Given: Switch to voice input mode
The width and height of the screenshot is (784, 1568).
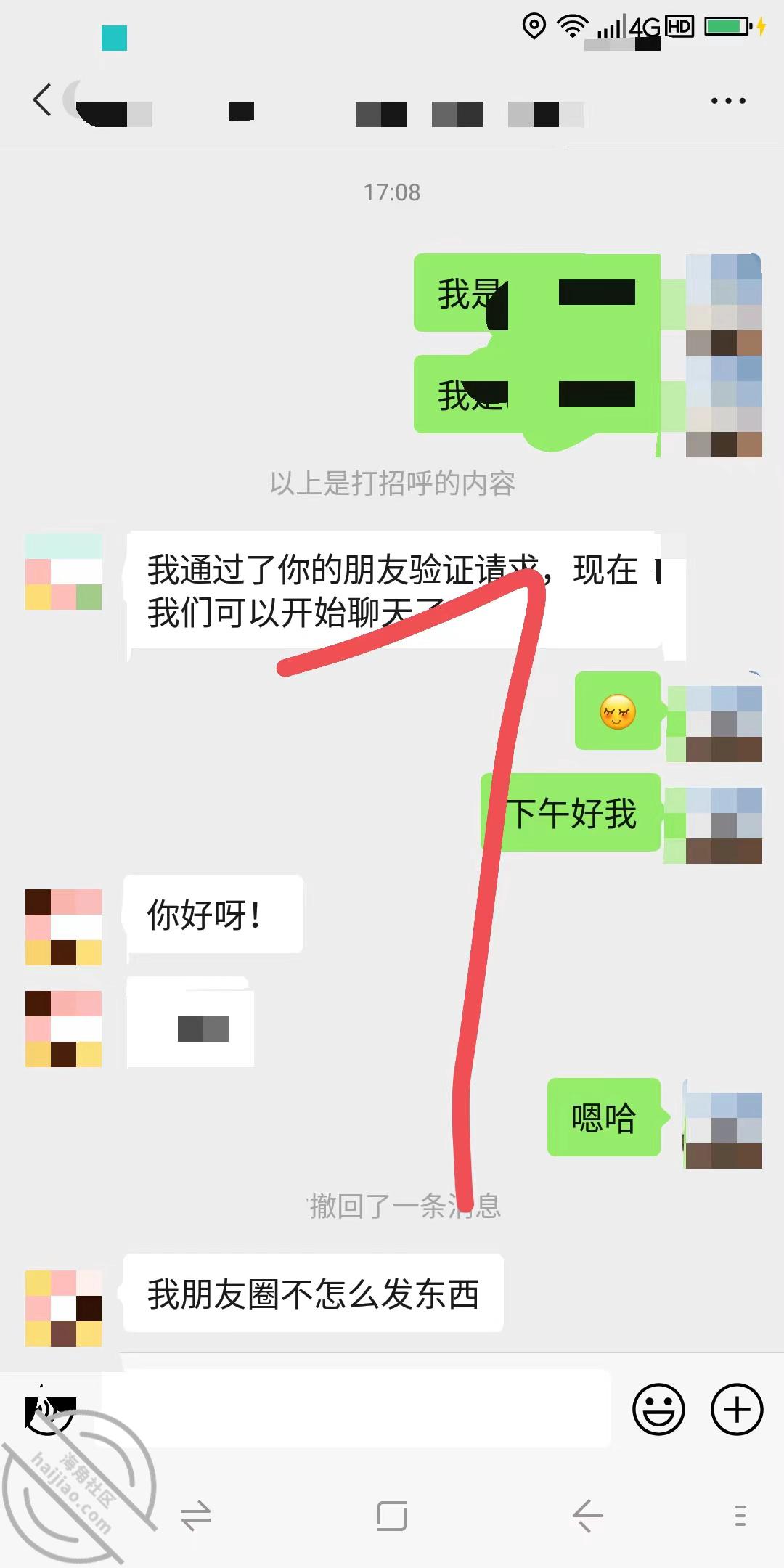Looking at the screenshot, I should point(49,1409).
